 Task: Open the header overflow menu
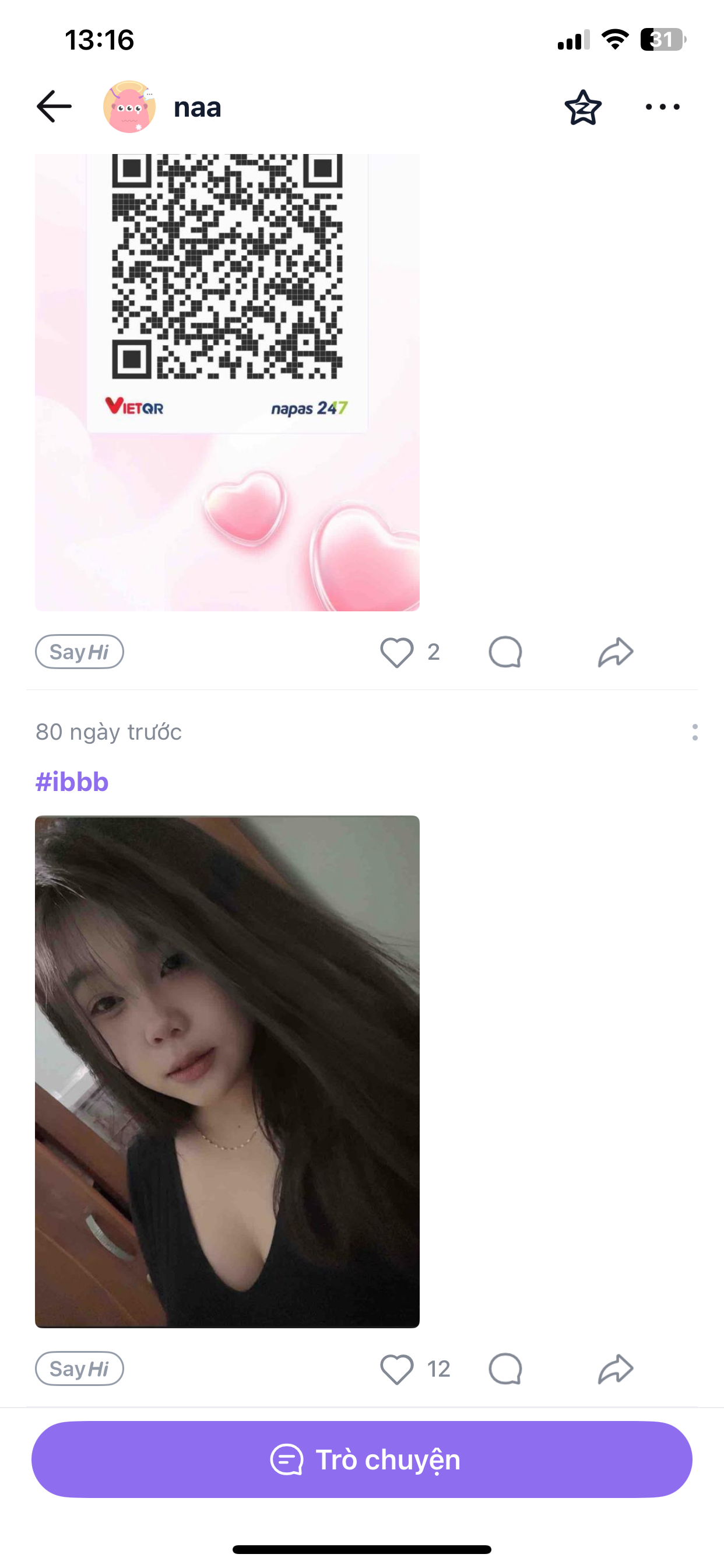click(662, 107)
